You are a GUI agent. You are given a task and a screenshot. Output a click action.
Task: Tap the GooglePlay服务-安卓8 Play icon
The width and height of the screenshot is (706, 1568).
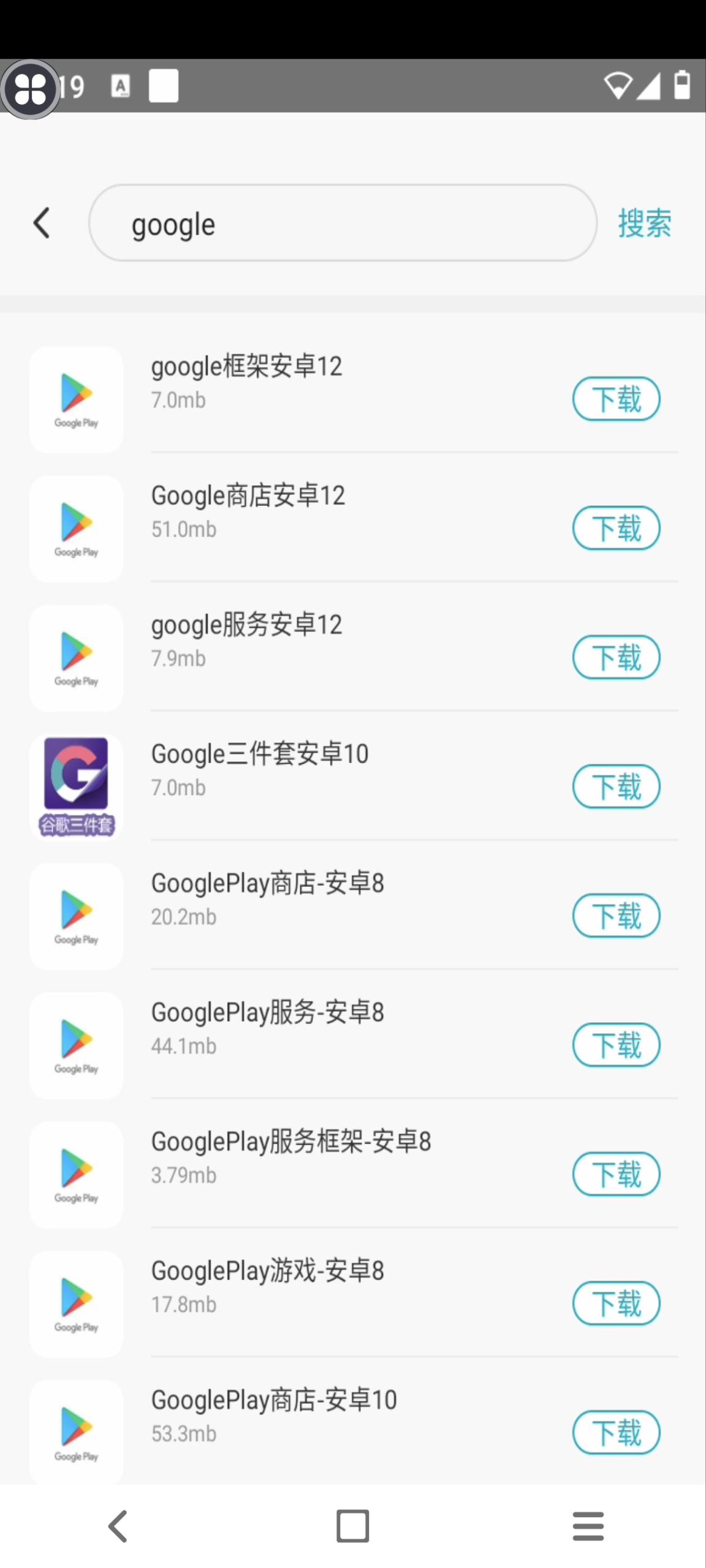[76, 1045]
